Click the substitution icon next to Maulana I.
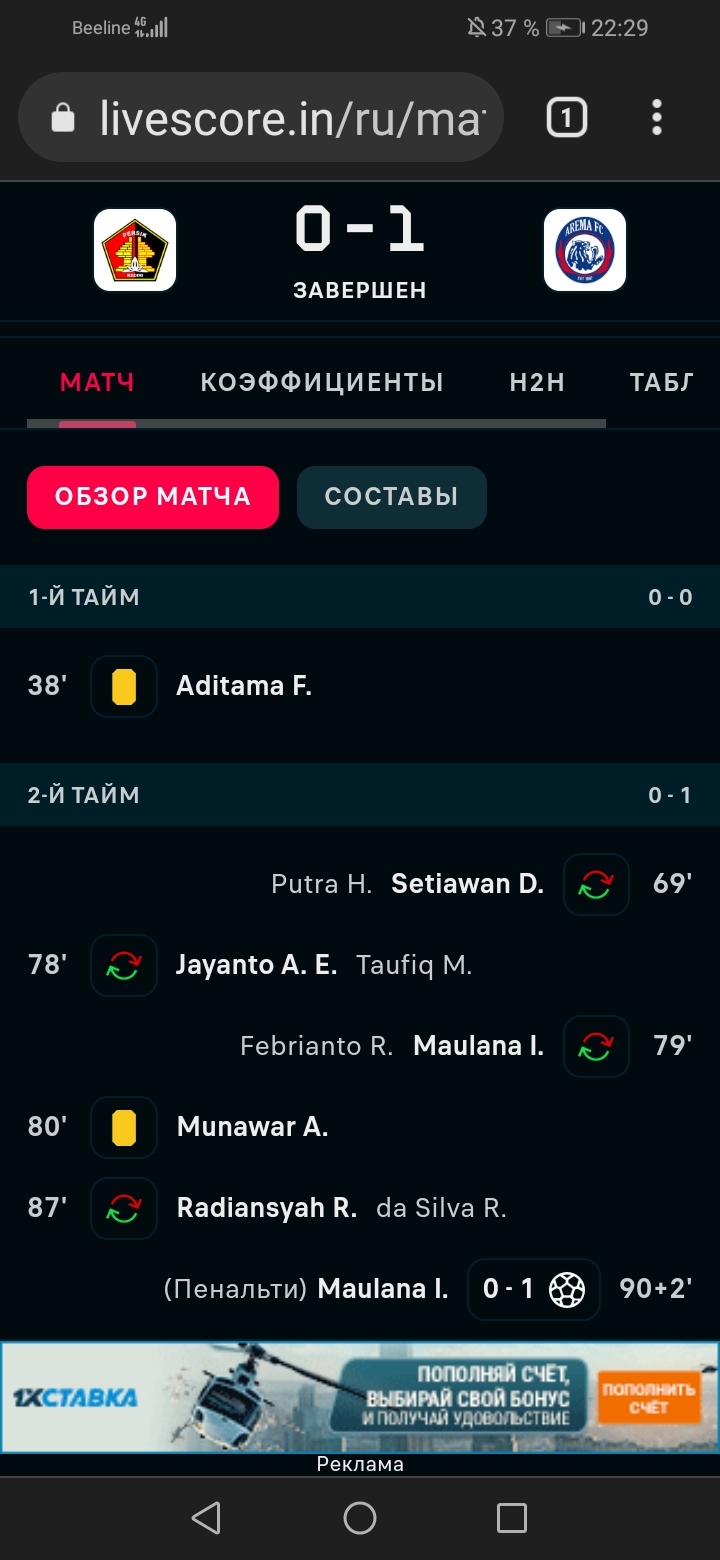Viewport: 720px width, 1560px height. point(596,1046)
